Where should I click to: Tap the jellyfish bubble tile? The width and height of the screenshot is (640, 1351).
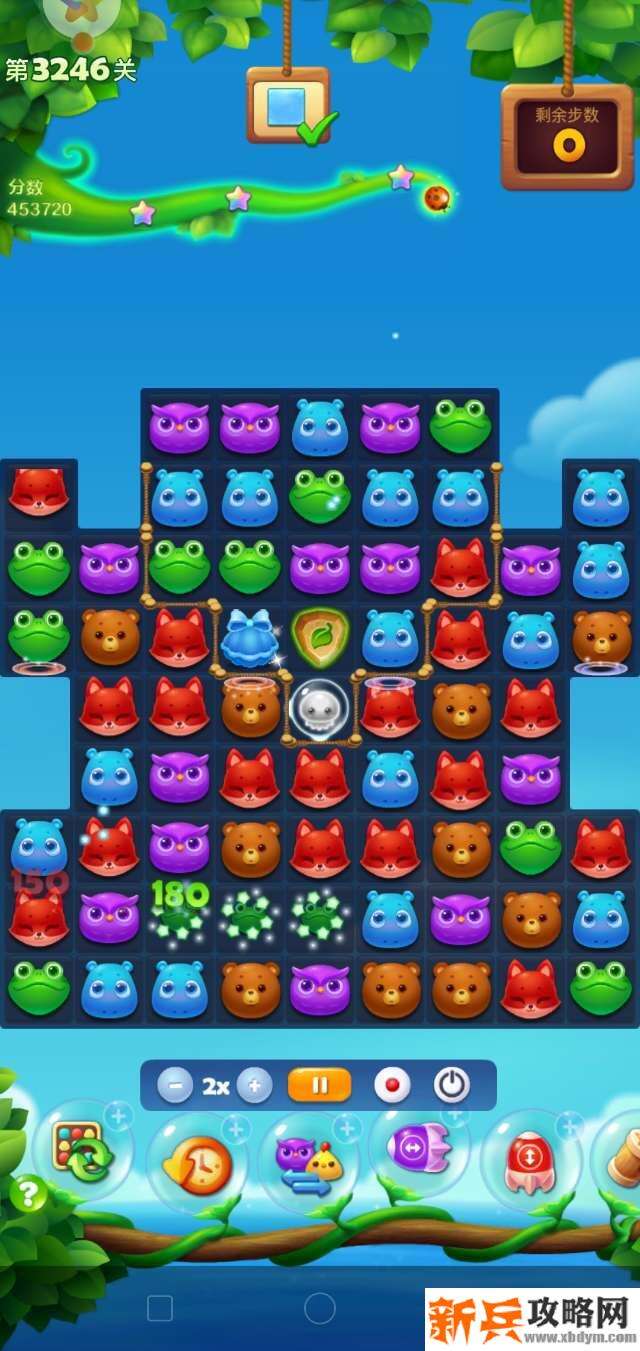(x=320, y=709)
